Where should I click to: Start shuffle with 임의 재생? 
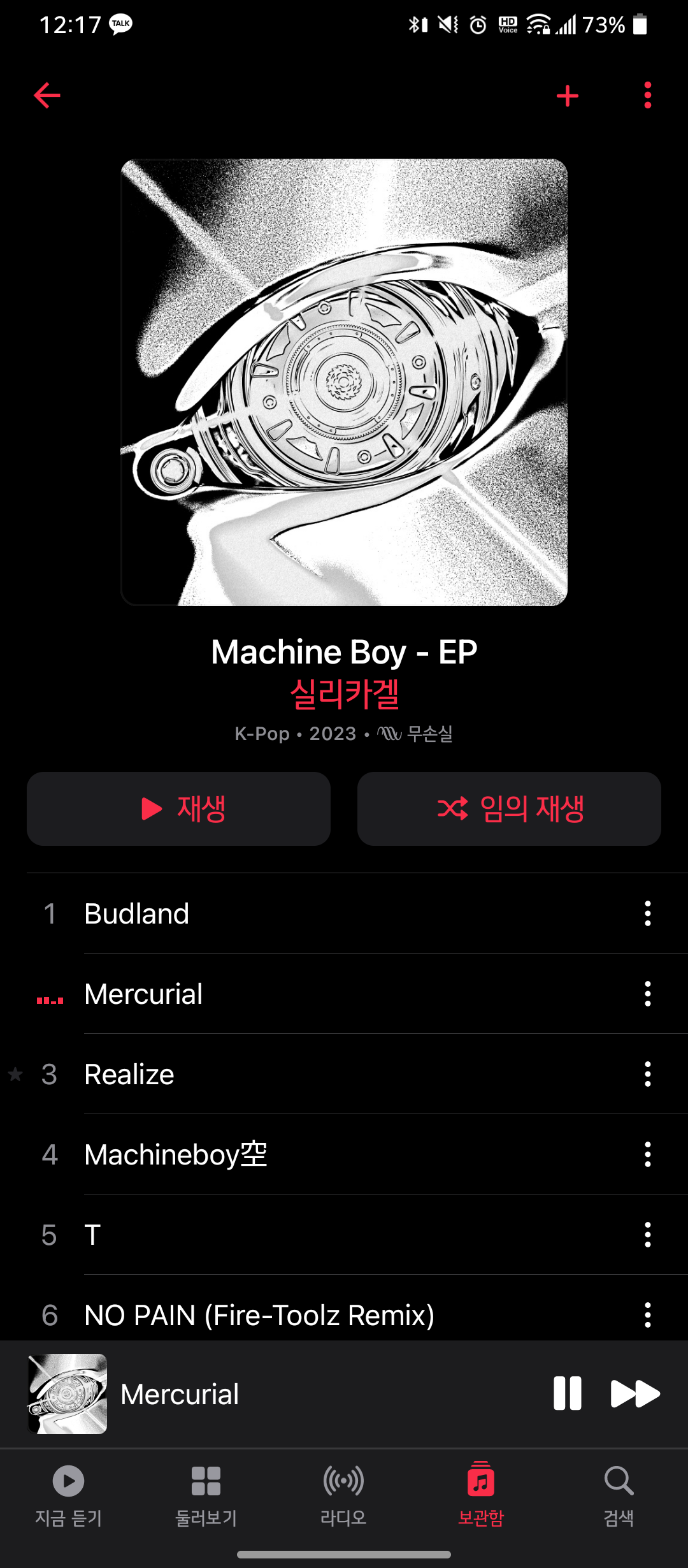point(509,809)
